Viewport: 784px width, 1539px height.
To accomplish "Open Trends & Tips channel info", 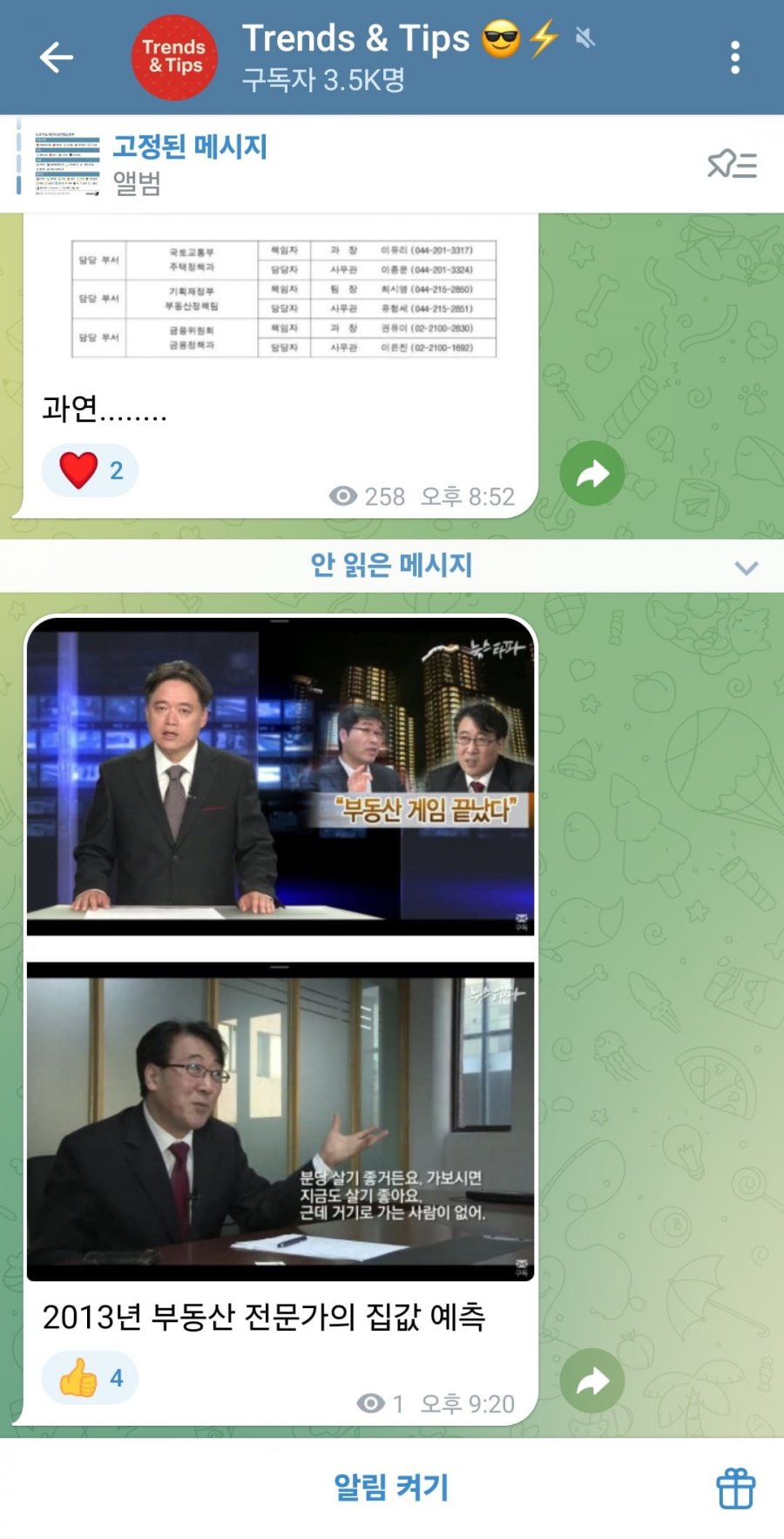I will (x=355, y=58).
